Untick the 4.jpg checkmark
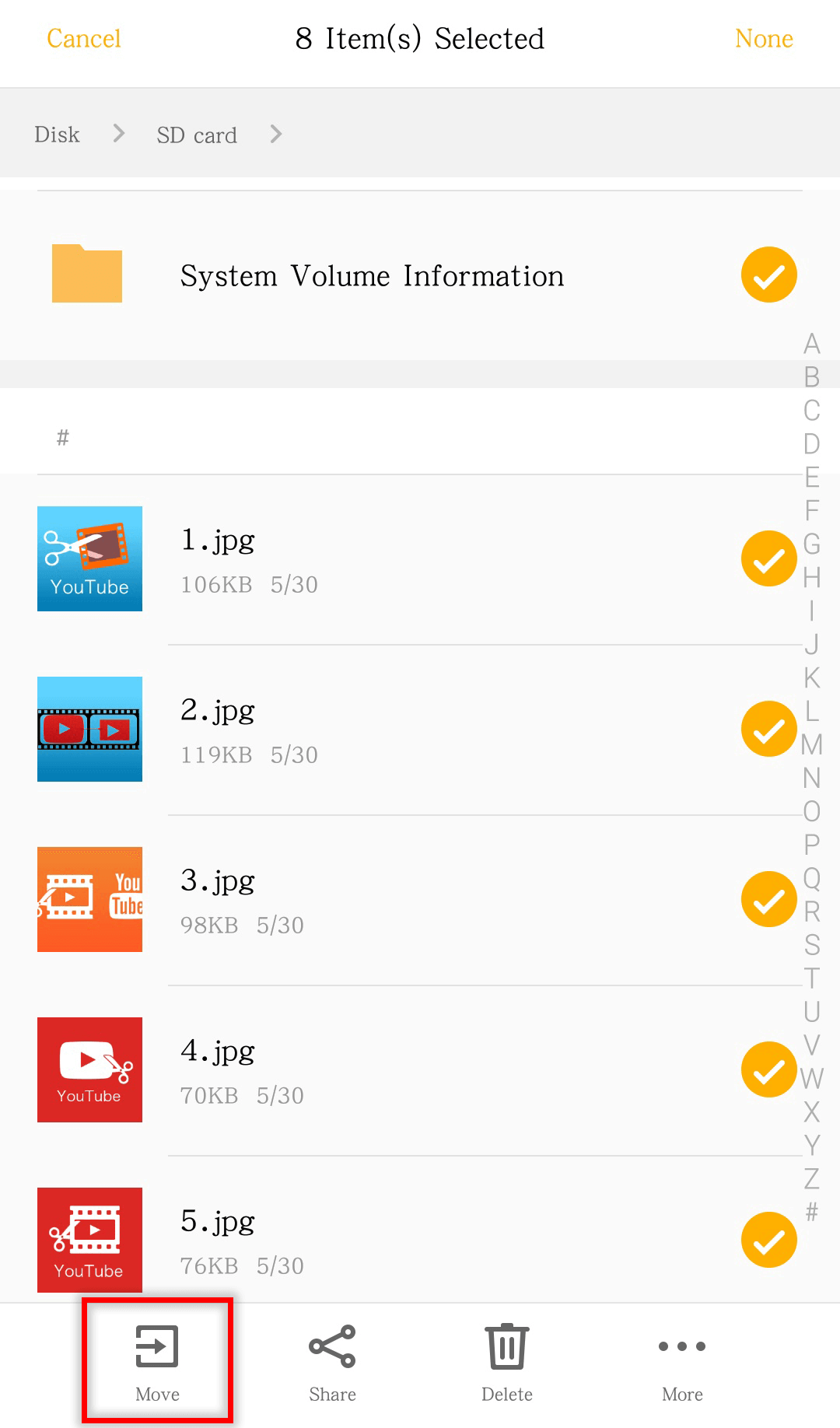The width and height of the screenshot is (840, 1428). [768, 1069]
